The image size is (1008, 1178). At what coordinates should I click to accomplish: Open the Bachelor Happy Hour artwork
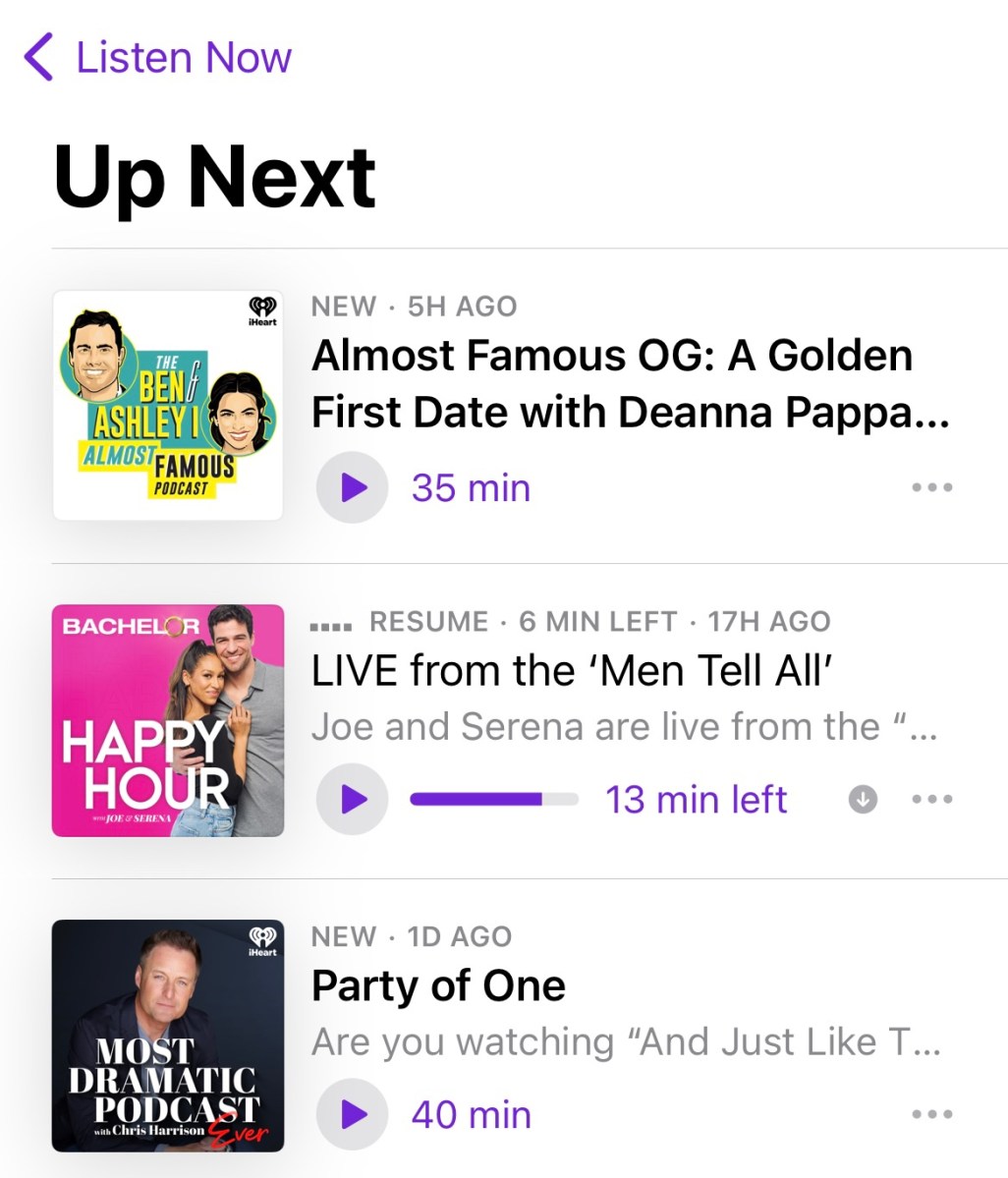pos(168,720)
